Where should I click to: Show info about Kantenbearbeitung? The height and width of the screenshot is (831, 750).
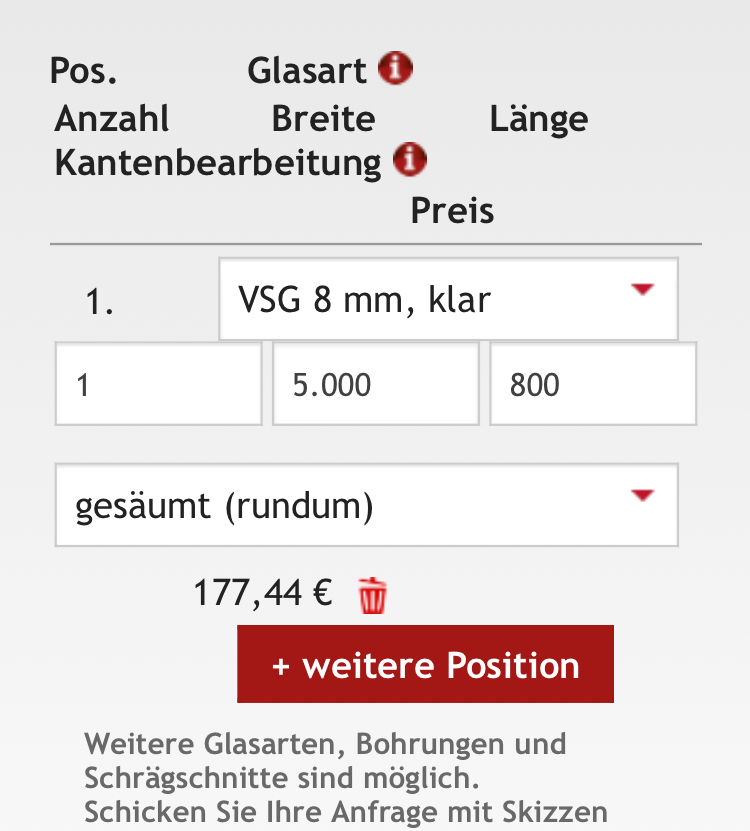point(410,159)
